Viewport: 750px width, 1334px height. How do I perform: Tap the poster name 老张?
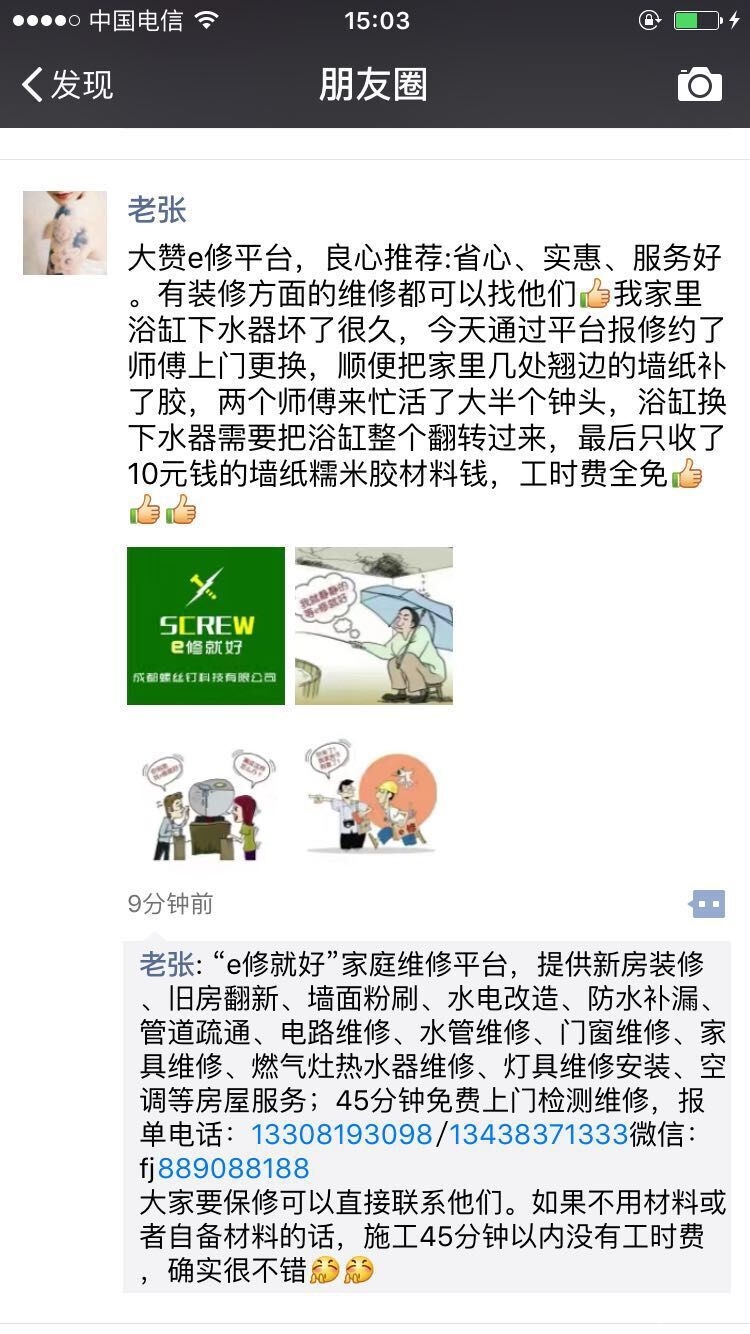[157, 210]
